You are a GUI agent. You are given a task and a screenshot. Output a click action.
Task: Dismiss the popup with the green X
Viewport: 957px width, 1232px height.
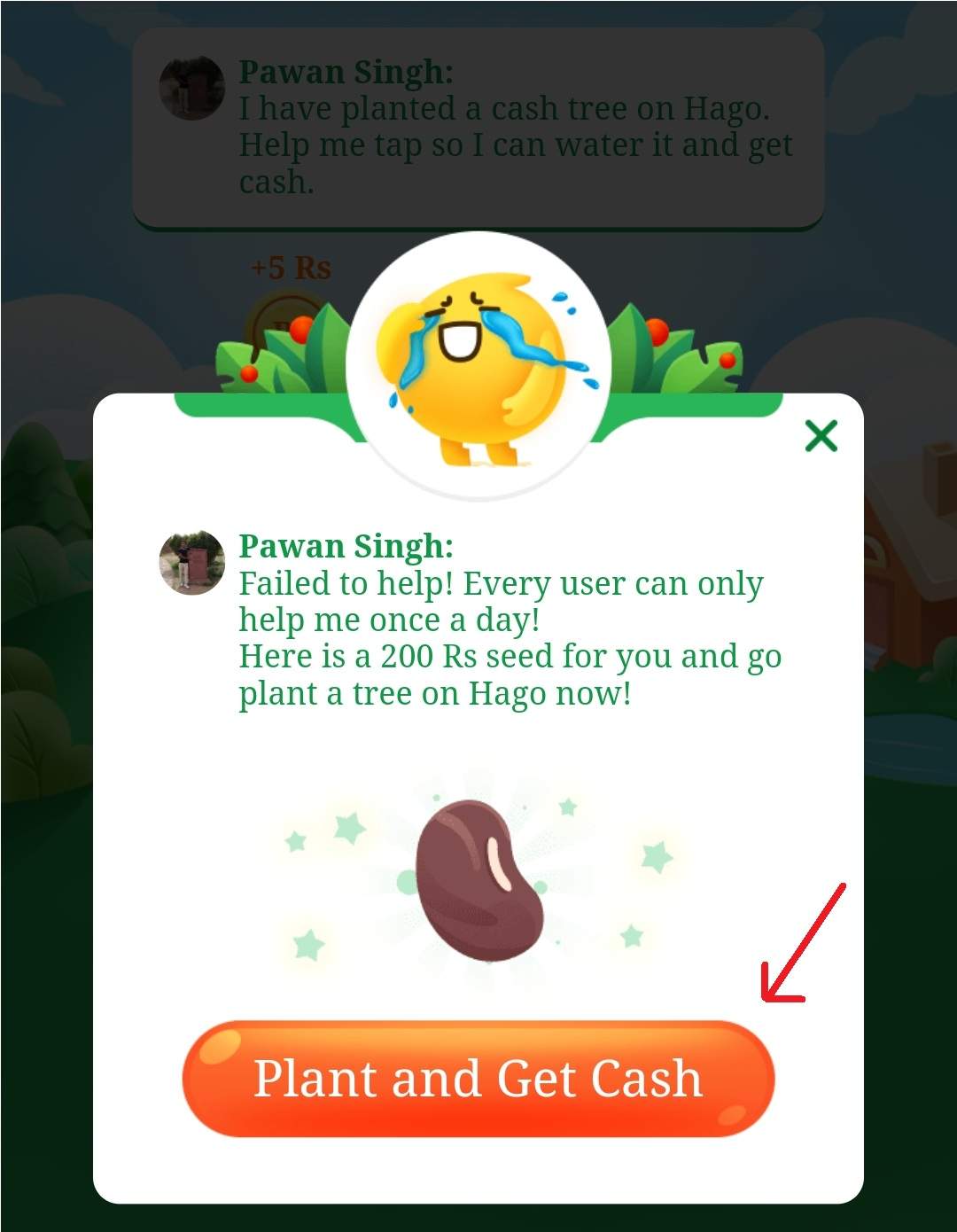822,437
